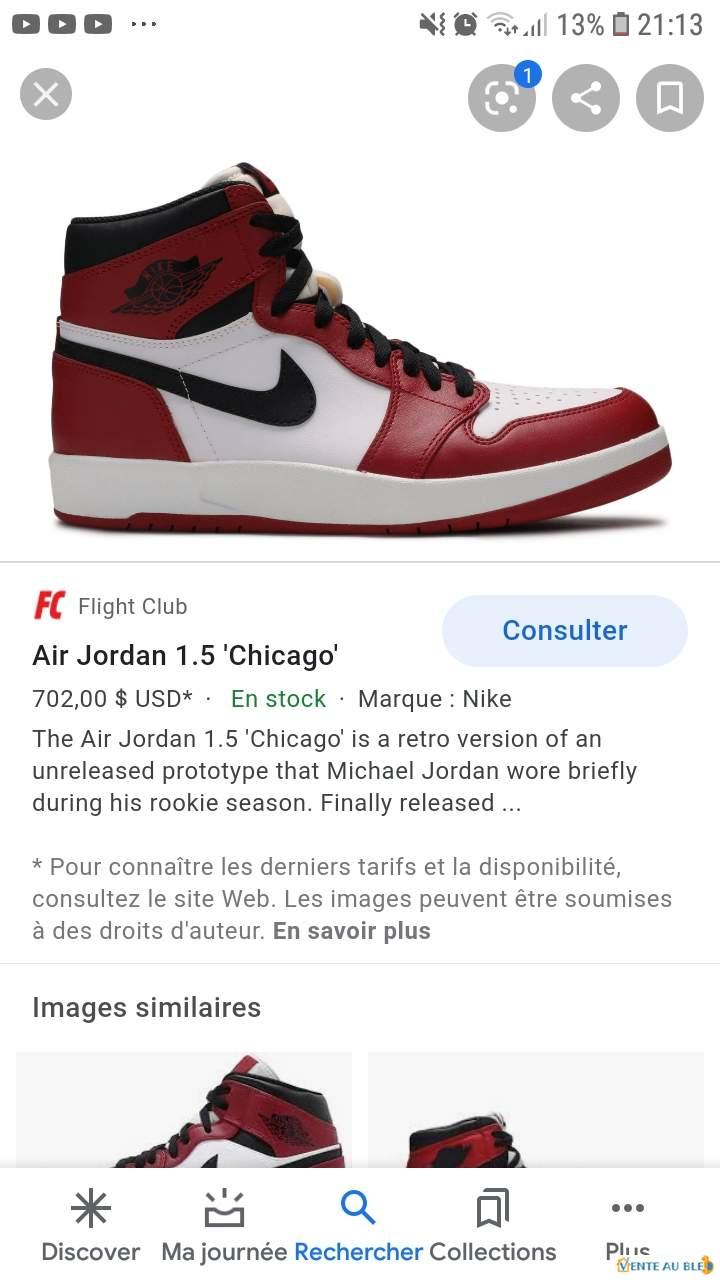Open the Plus menu tab

pos(627,1226)
